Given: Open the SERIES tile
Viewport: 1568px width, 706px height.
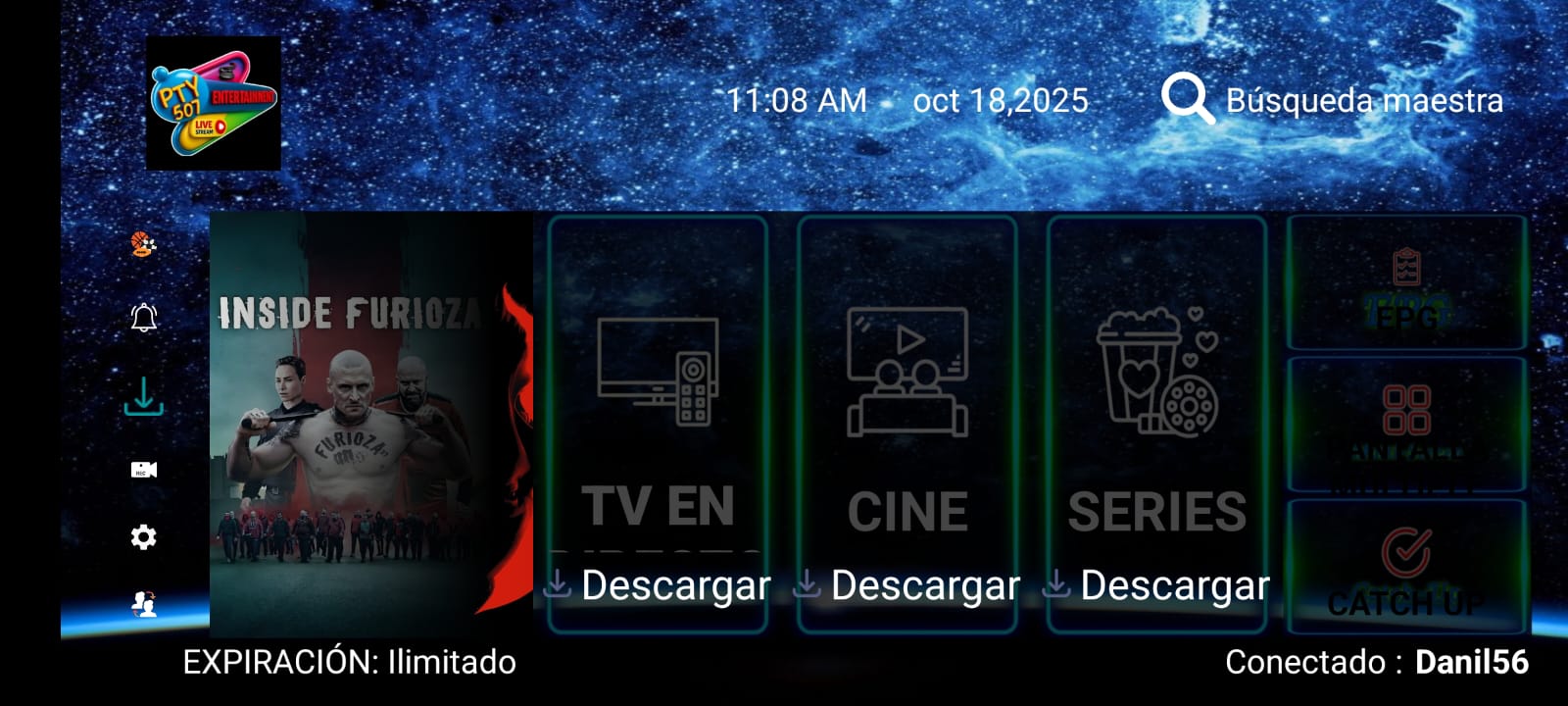Looking at the screenshot, I should (1157, 412).
